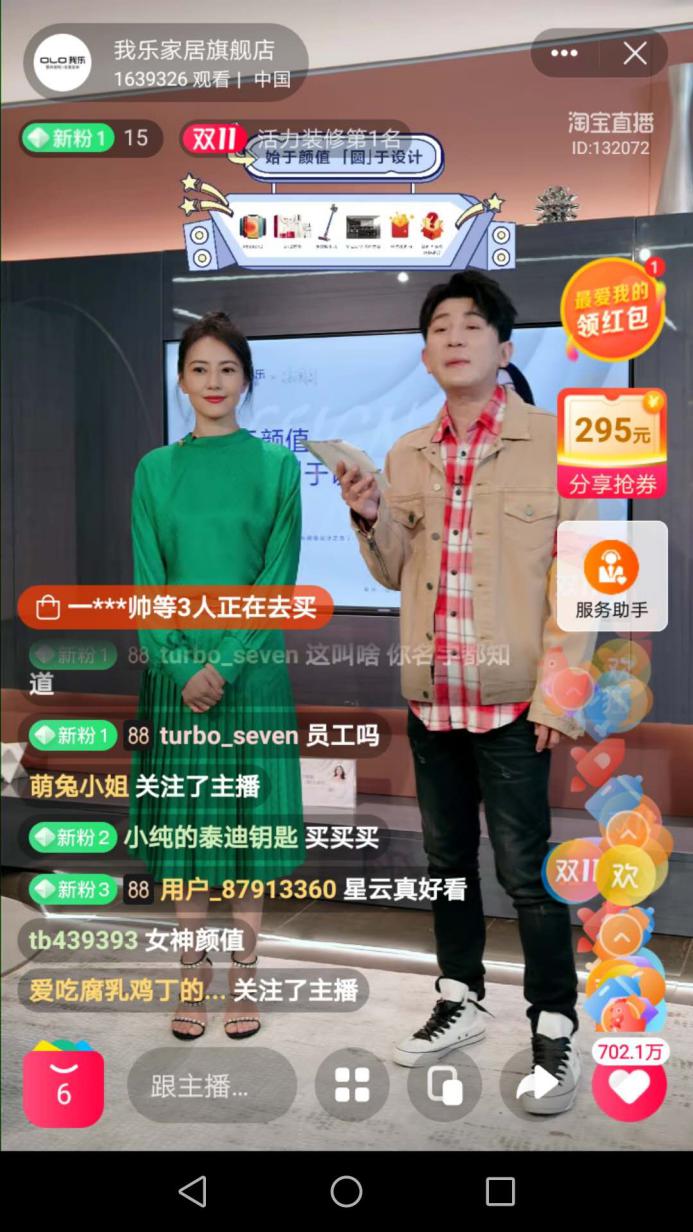Open the 双11 狂欢 floating widget
The width and height of the screenshot is (693, 1232).
coord(599,872)
